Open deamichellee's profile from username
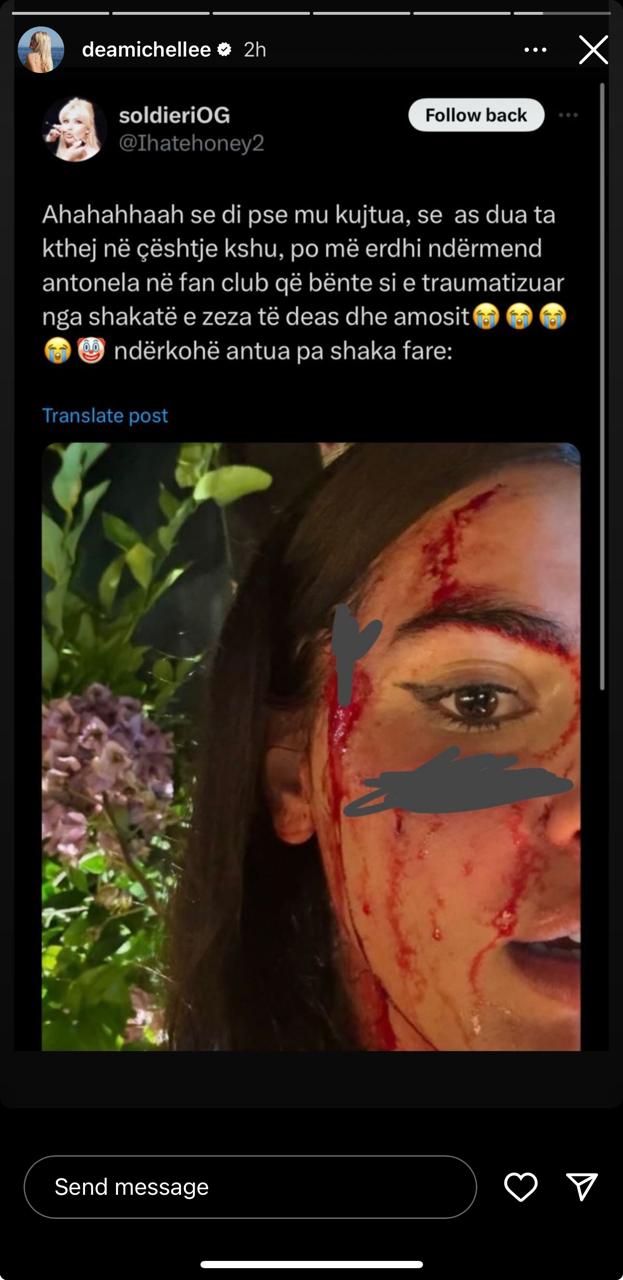623x1280 pixels. click(147, 50)
